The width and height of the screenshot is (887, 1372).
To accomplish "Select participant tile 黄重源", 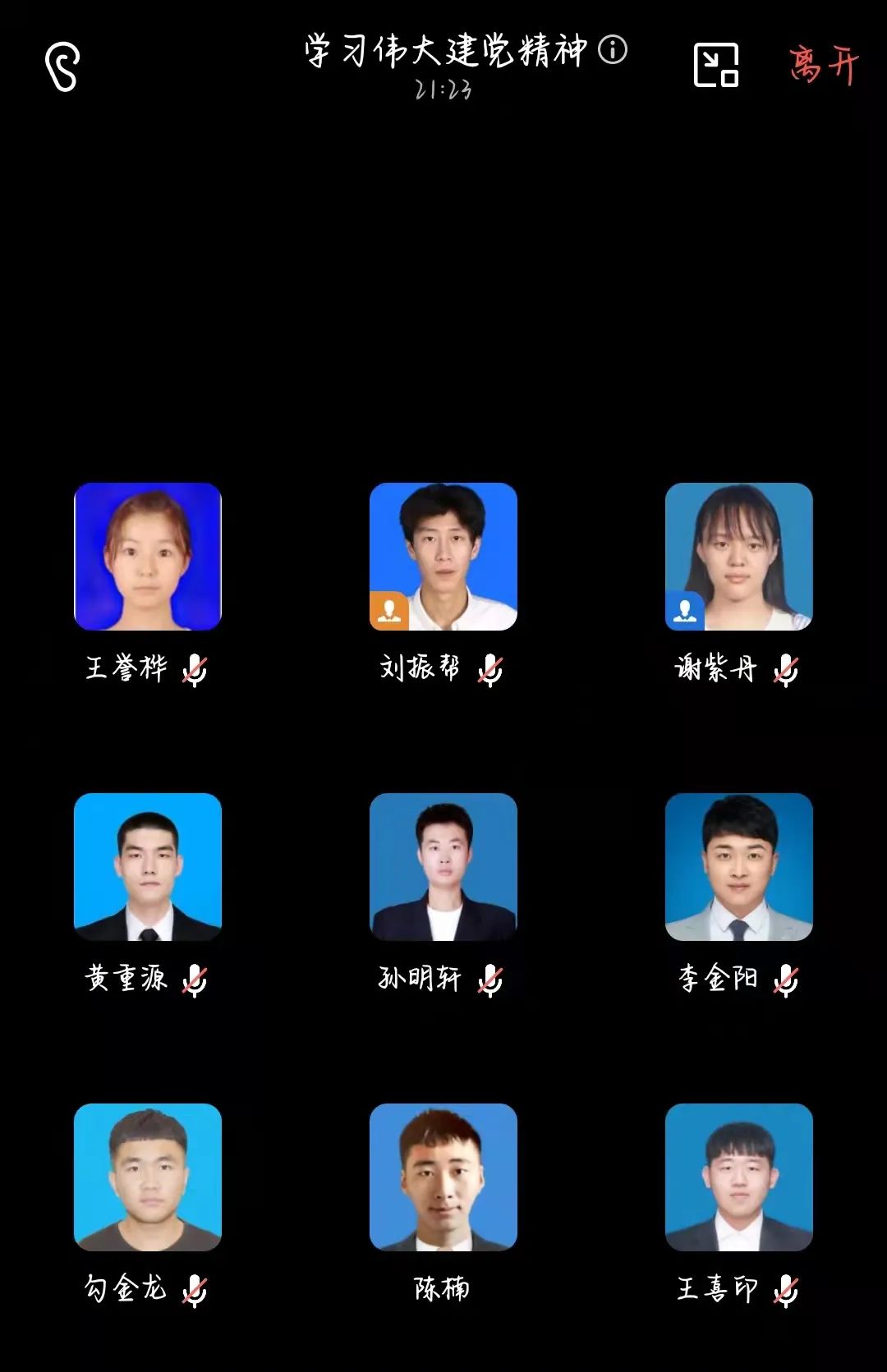I will (x=148, y=867).
